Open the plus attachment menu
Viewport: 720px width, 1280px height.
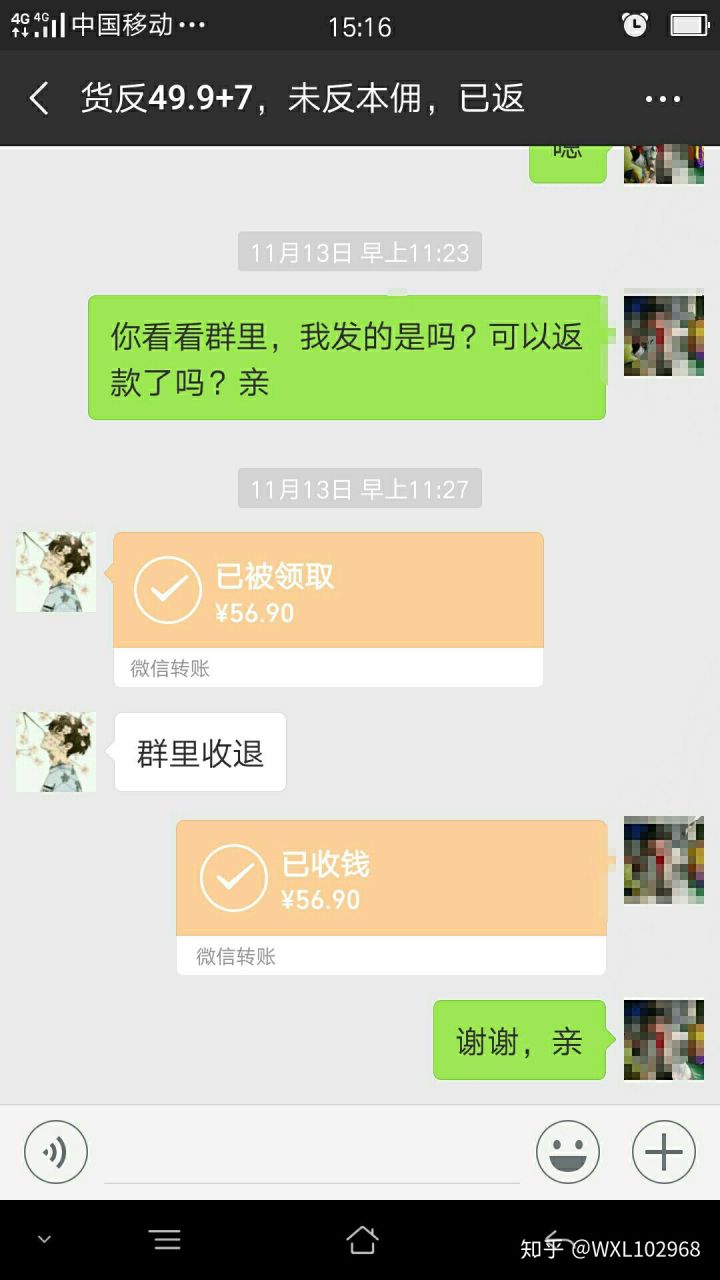(x=663, y=1152)
